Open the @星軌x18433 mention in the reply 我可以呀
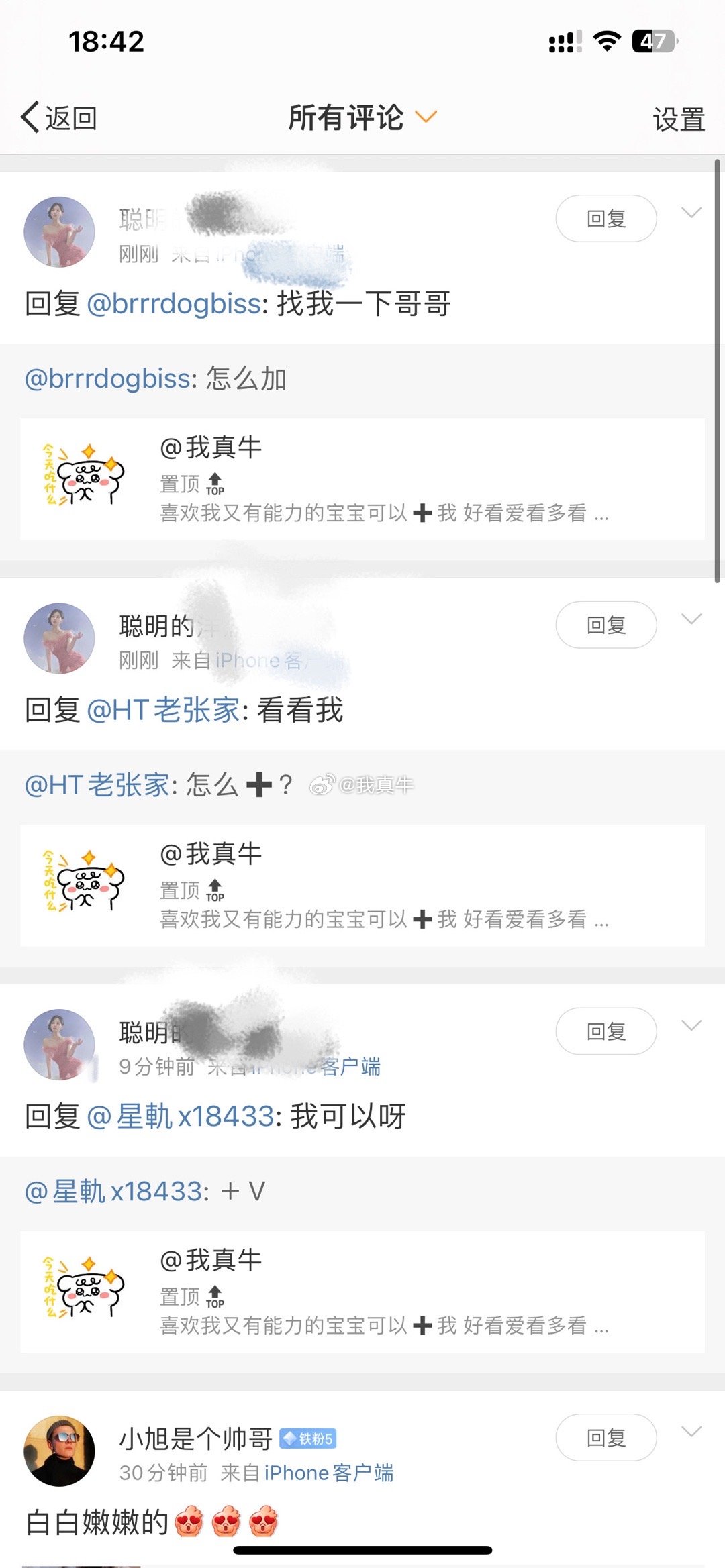The height and width of the screenshot is (1568, 725). coord(180,1117)
